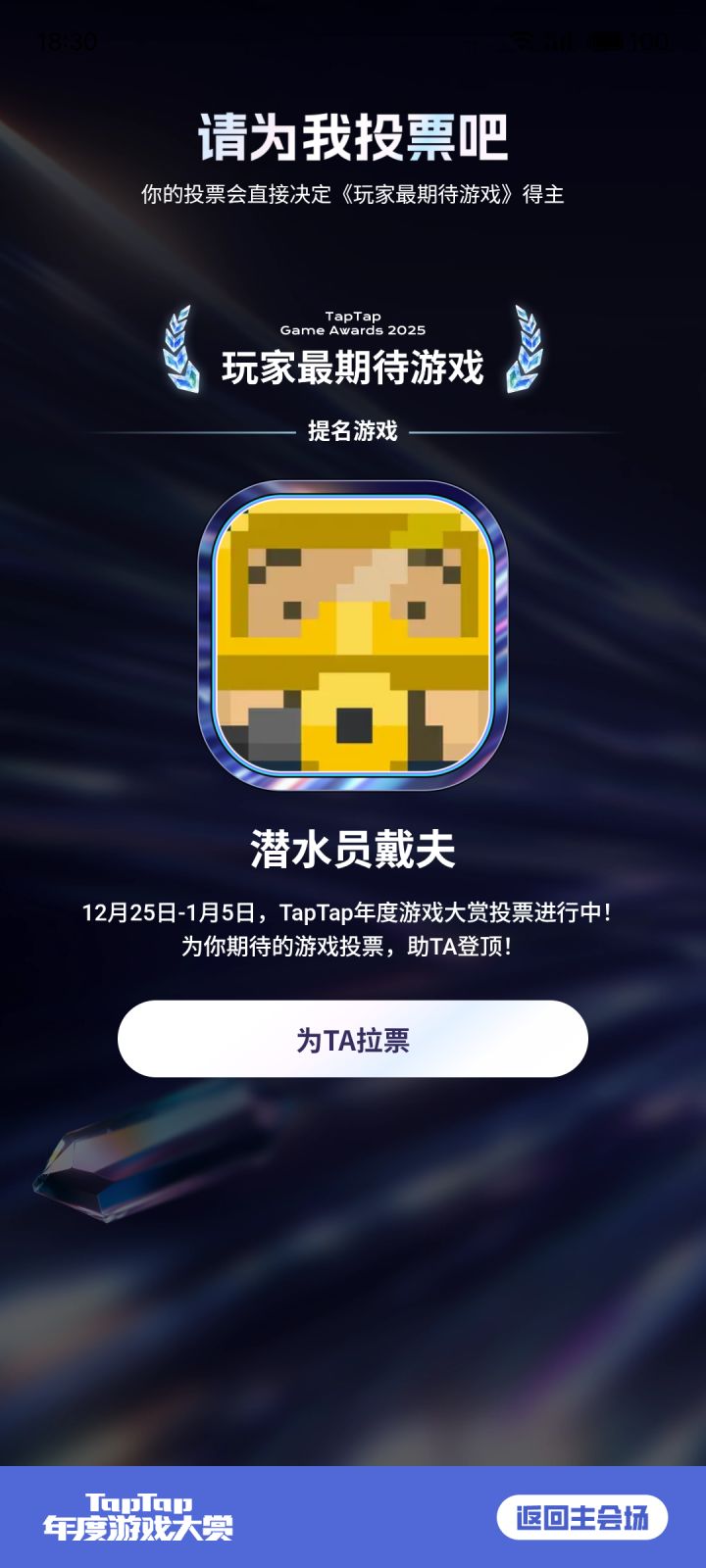Select the TapTap Game Awards 2025 heading
This screenshot has height=1568, width=706.
point(353,323)
